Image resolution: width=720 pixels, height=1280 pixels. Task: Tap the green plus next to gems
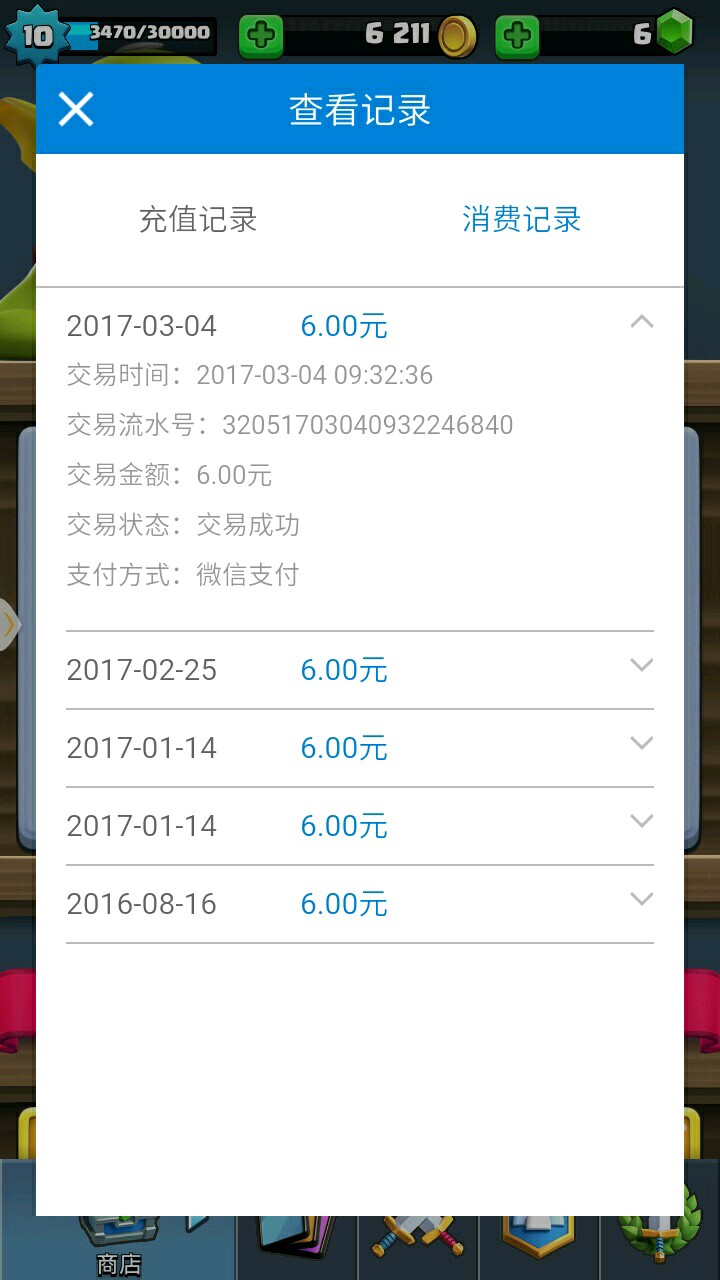click(517, 37)
